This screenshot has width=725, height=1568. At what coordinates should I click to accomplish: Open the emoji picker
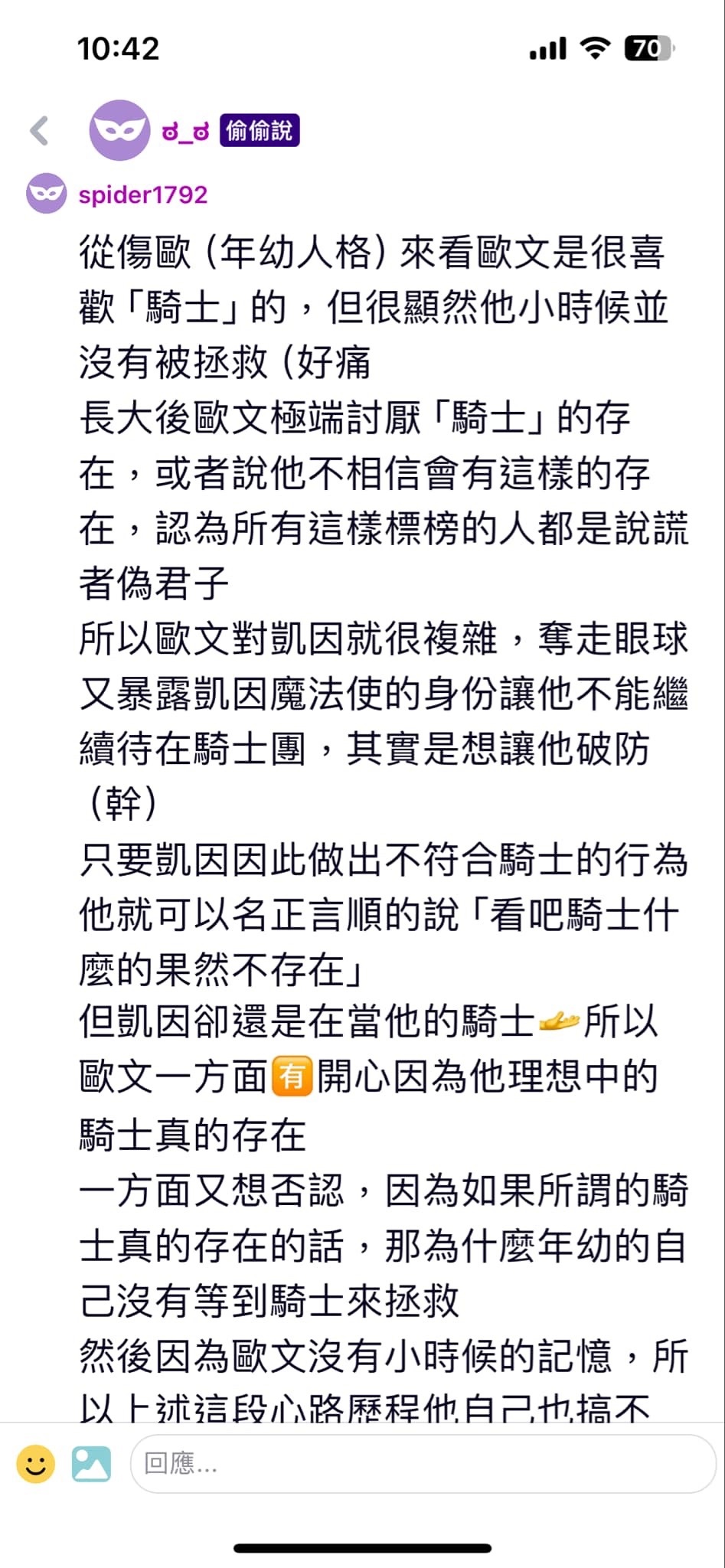[35, 1464]
